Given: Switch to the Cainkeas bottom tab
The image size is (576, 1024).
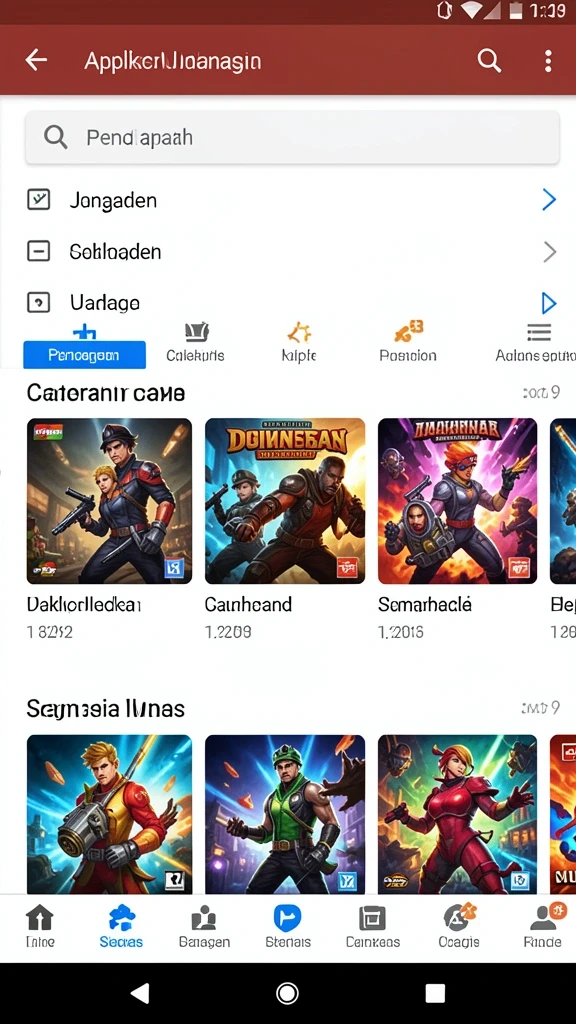Looking at the screenshot, I should (372, 927).
